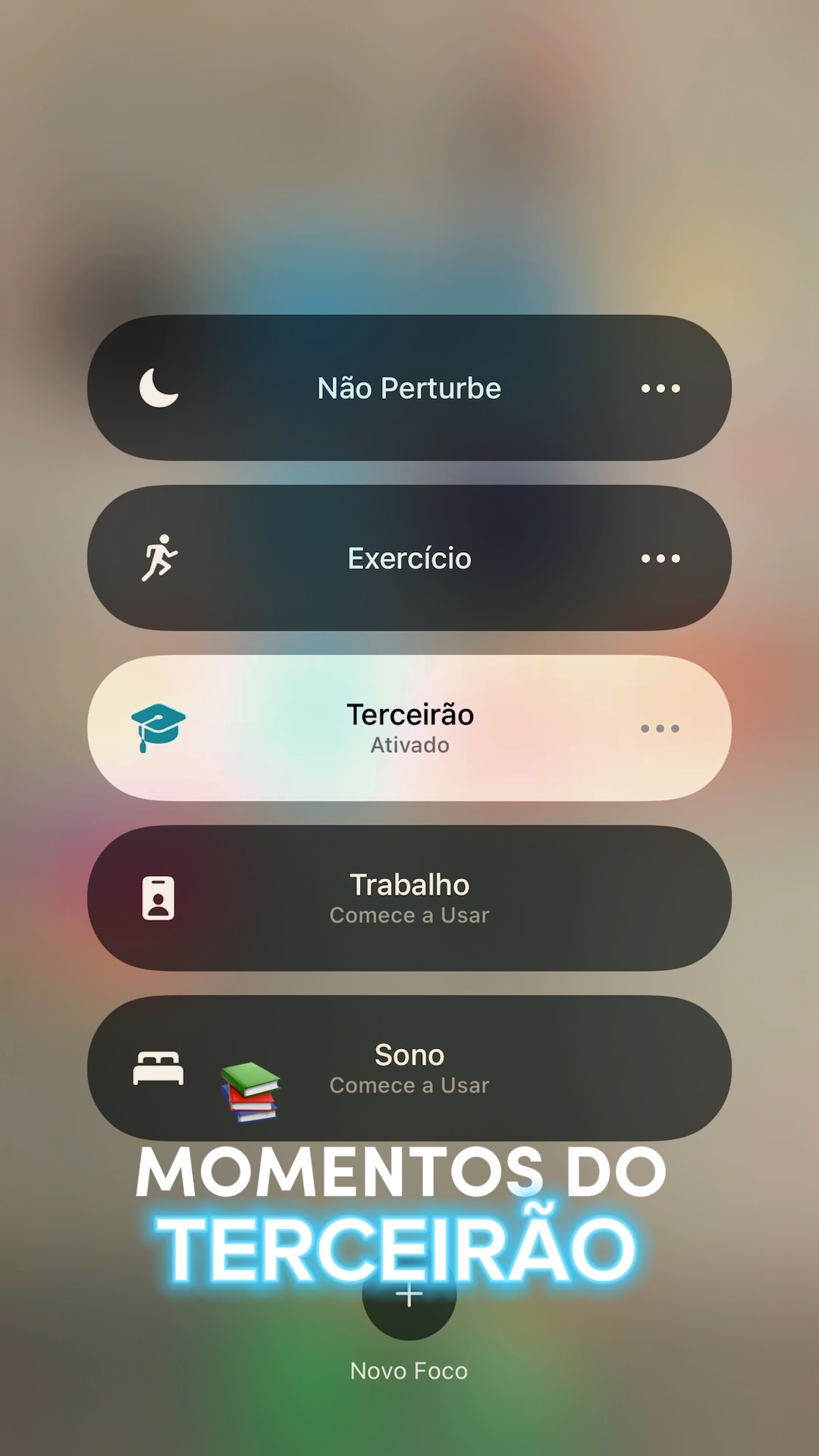Start setting up the Sono focus

409,1068
